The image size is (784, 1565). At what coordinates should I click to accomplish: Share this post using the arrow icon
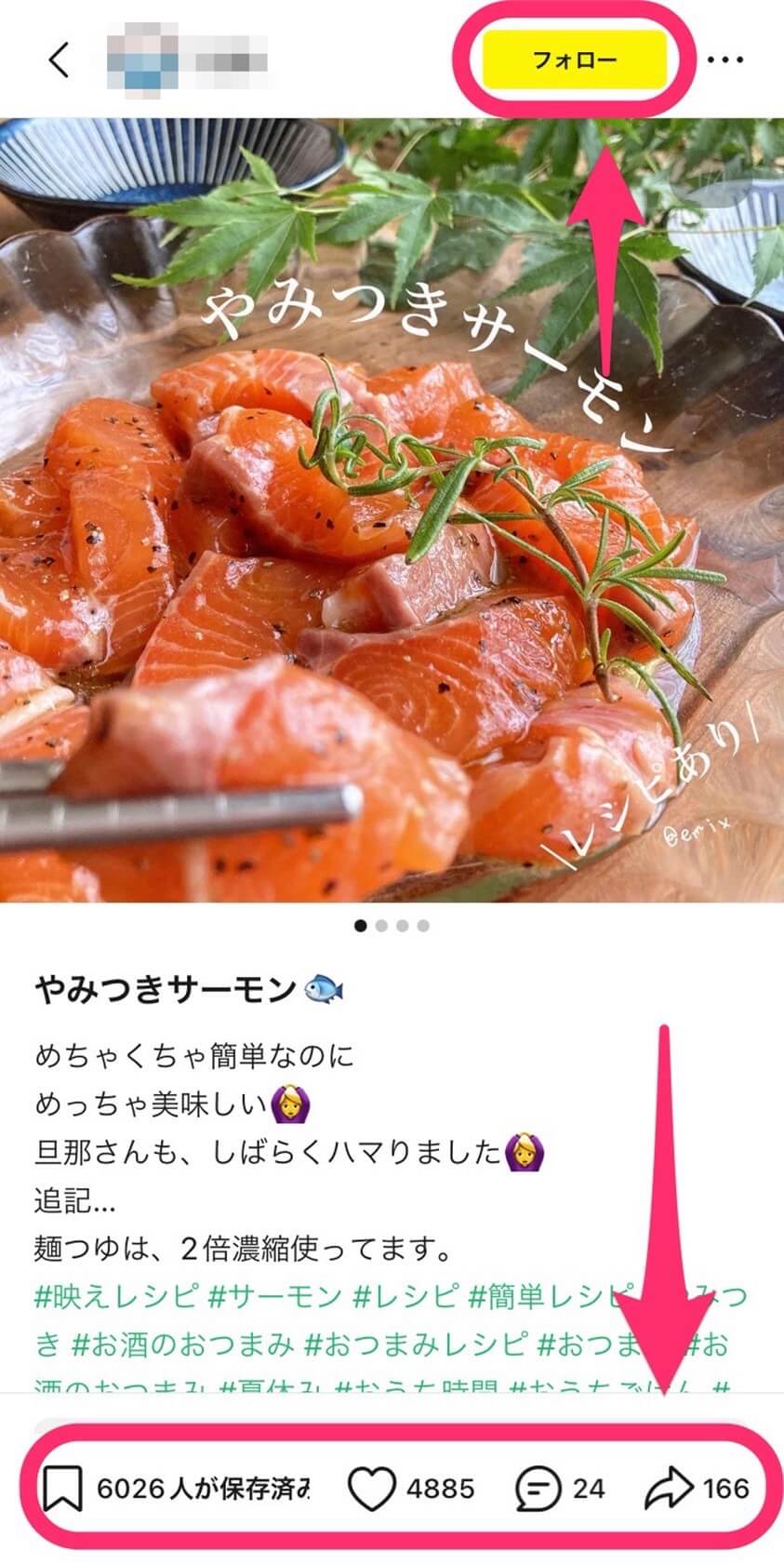click(670, 1489)
